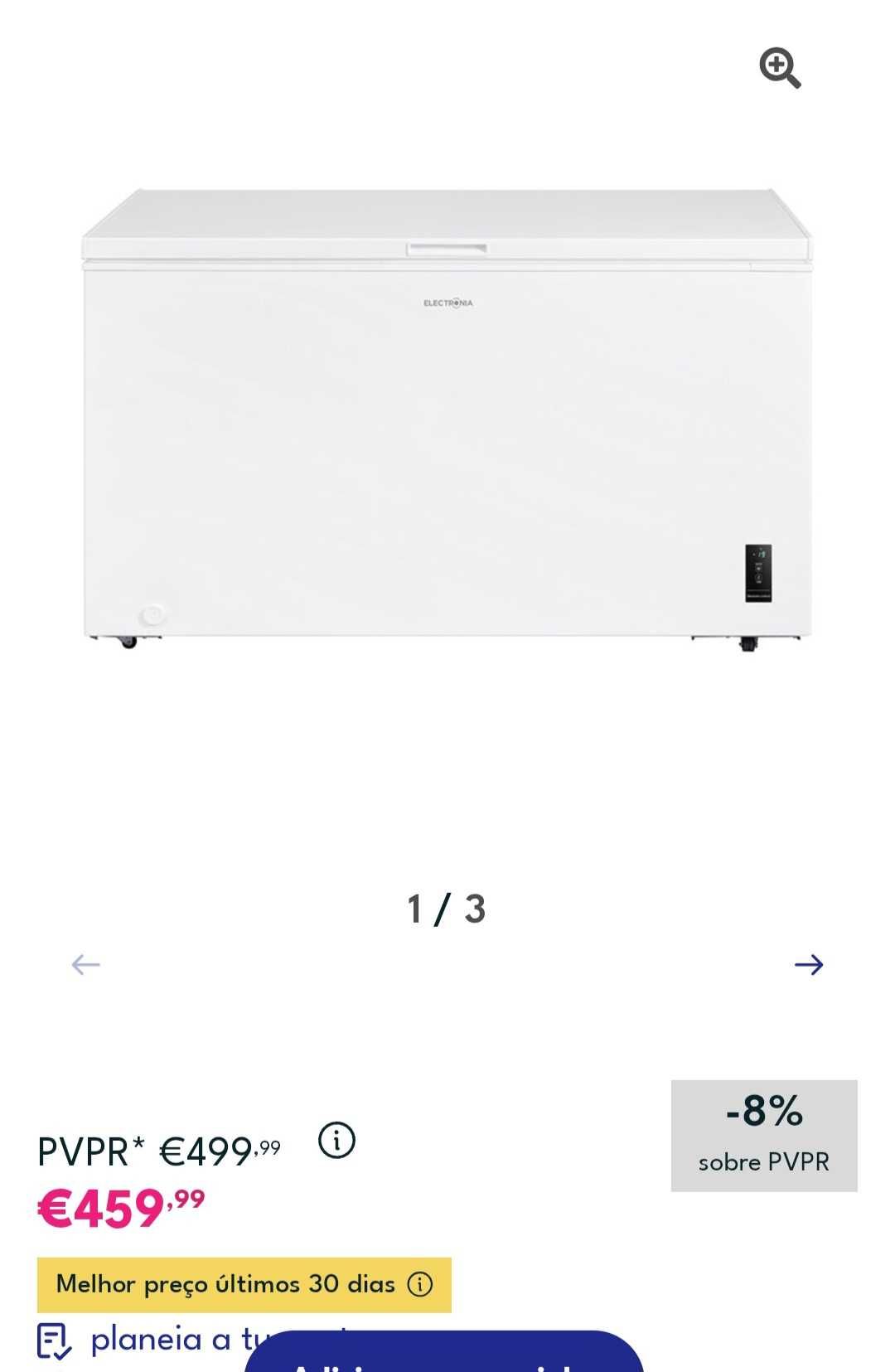Open info icon next to PVPR price
Image resolution: width=895 pixels, height=1372 pixels.
[336, 1141]
